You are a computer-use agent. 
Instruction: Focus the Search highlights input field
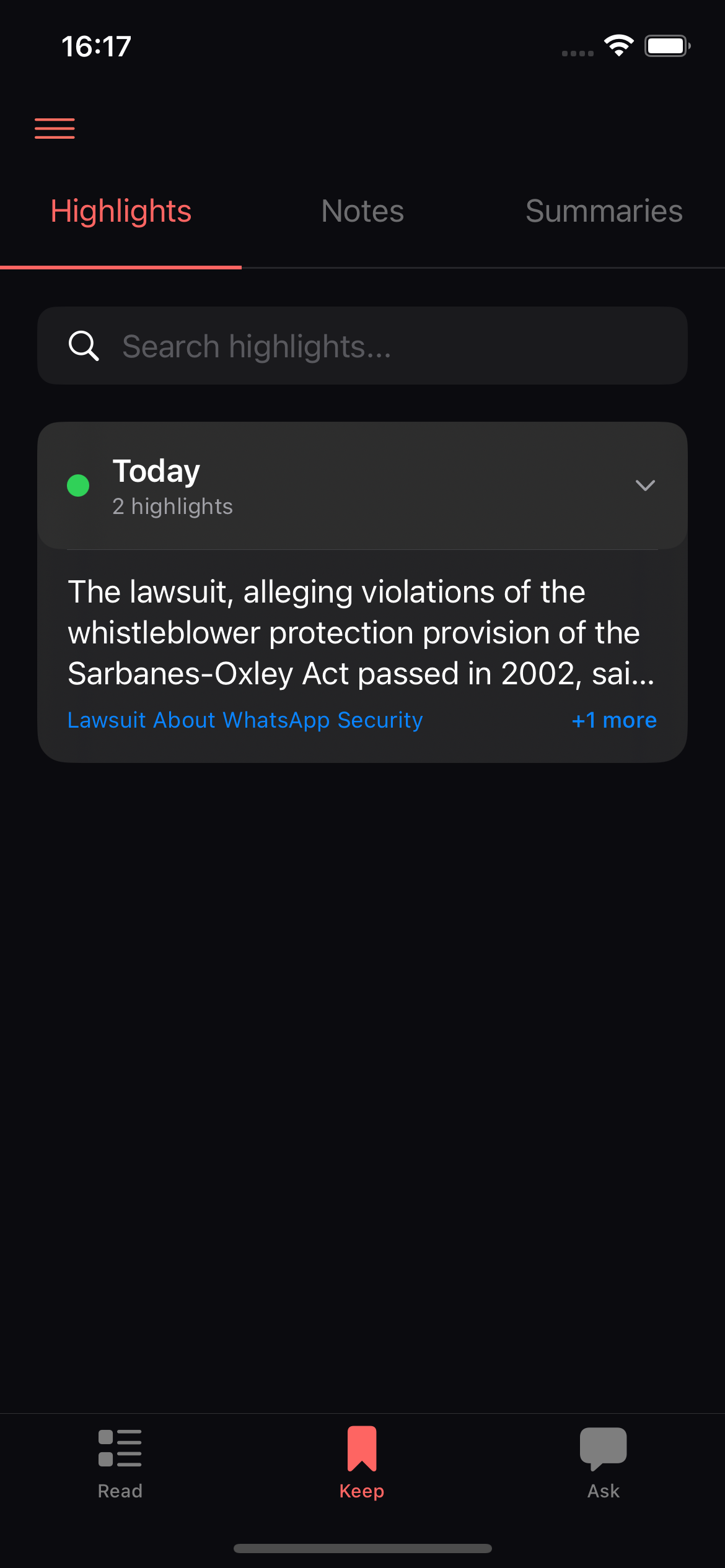point(362,346)
